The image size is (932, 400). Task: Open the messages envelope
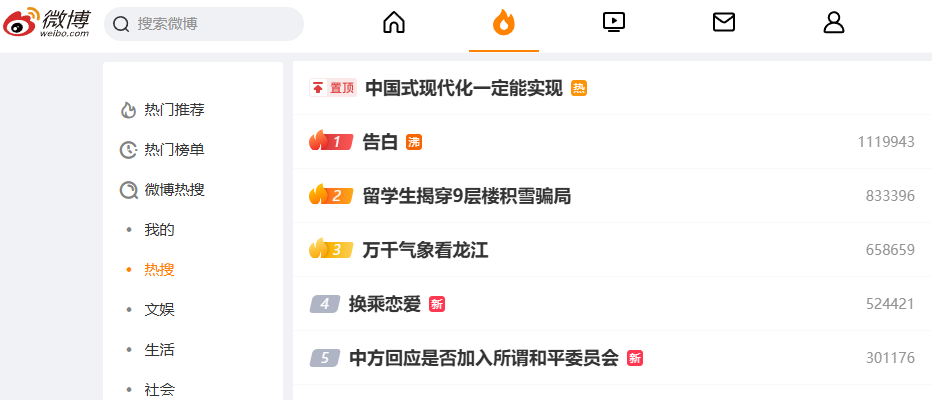pyautogui.click(x=724, y=22)
